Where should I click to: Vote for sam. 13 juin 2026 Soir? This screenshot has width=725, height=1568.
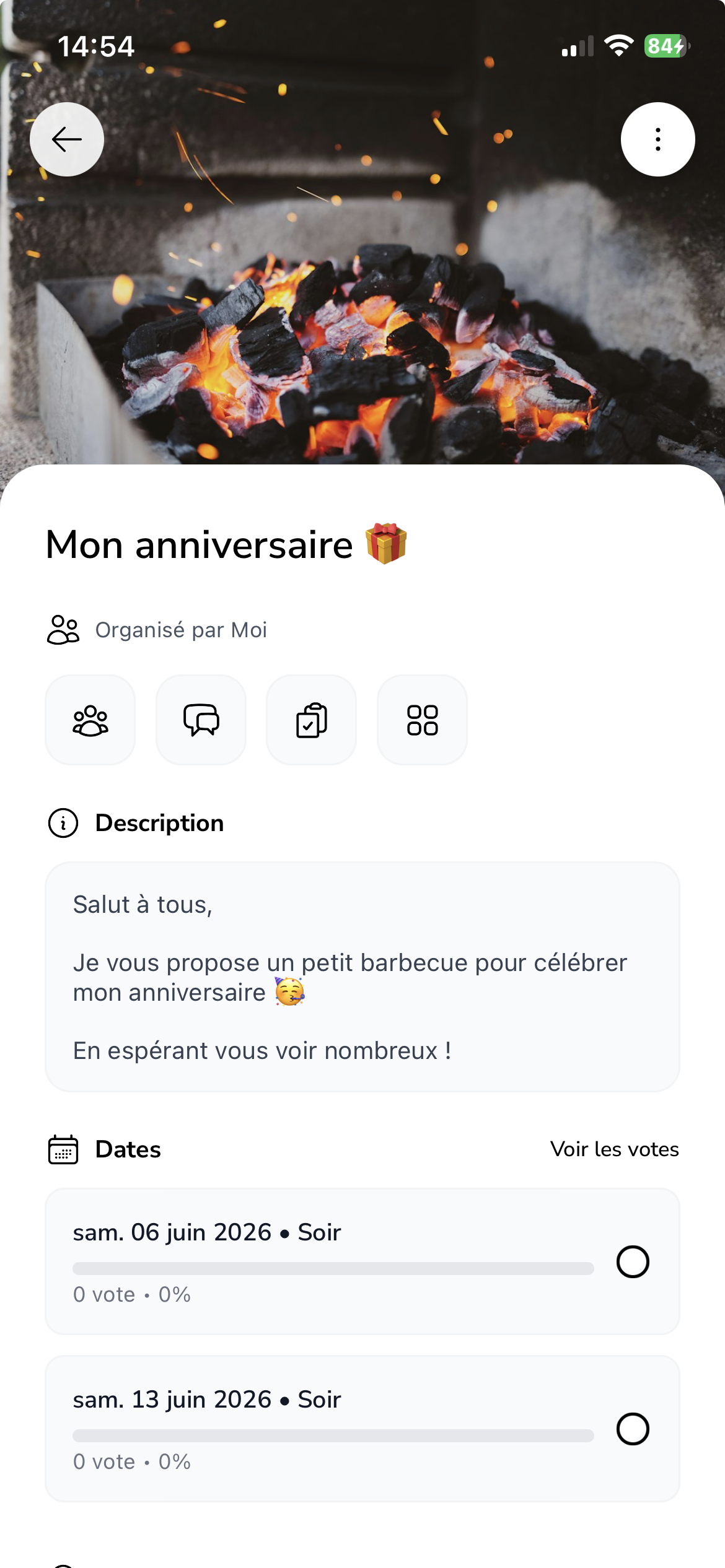(x=633, y=1429)
